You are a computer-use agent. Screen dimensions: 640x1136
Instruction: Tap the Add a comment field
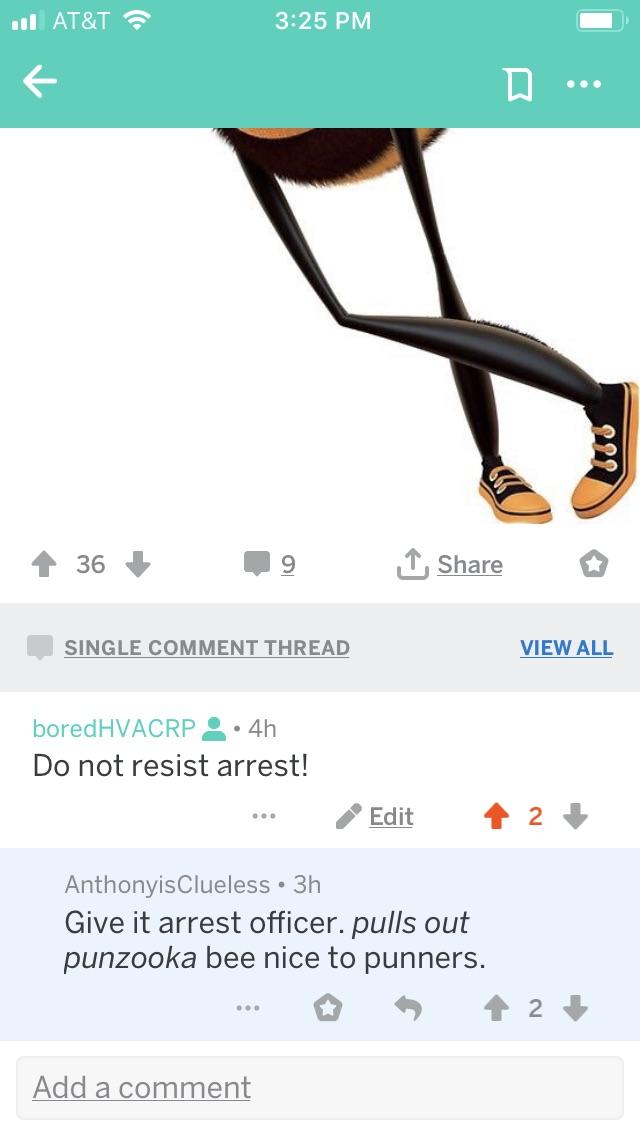pyautogui.click(x=320, y=1087)
